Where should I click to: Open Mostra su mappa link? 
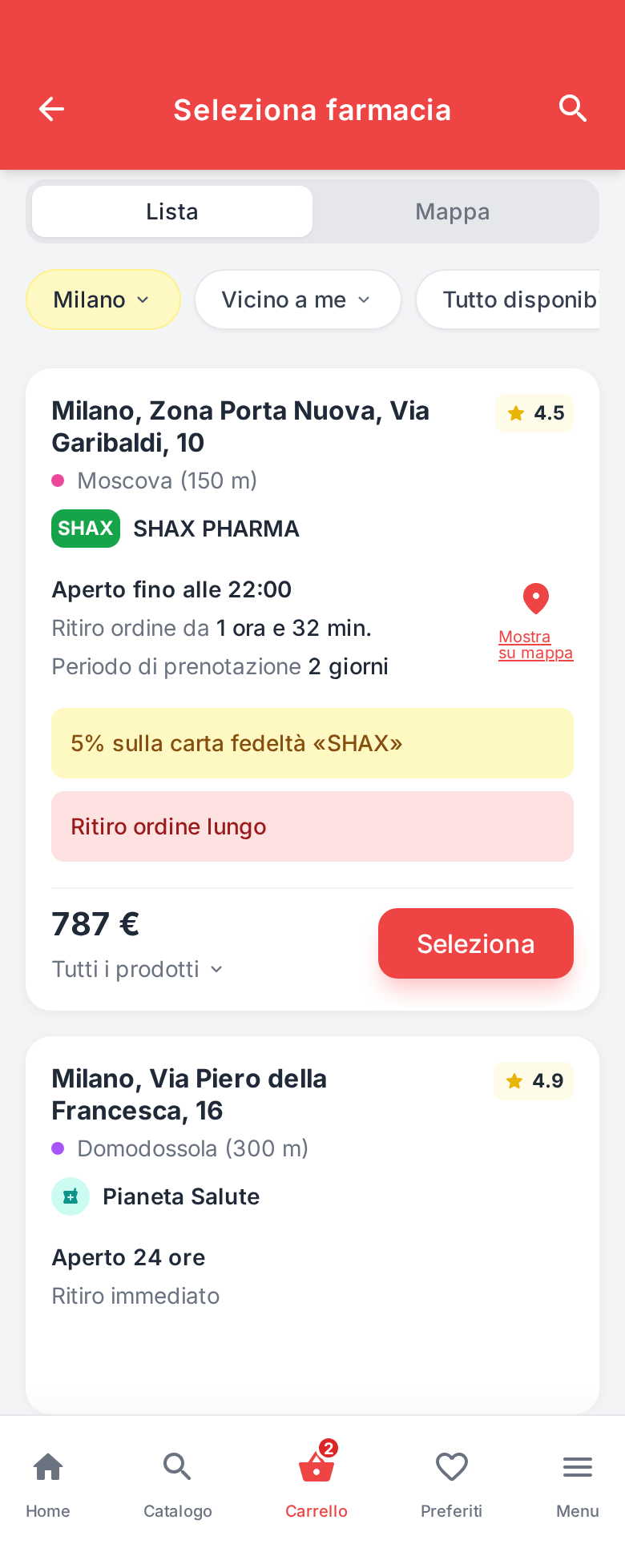535,645
